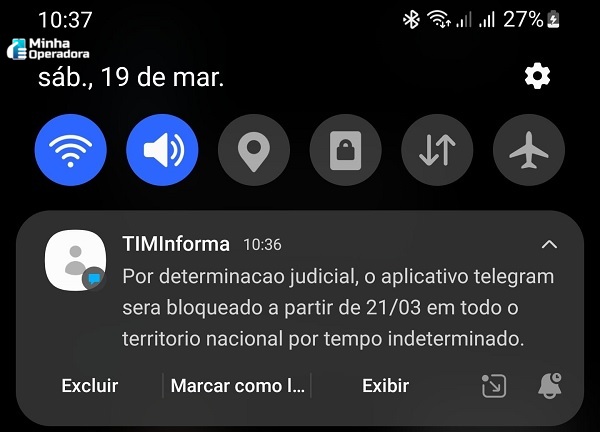Open notification in pop-up window

494,386
